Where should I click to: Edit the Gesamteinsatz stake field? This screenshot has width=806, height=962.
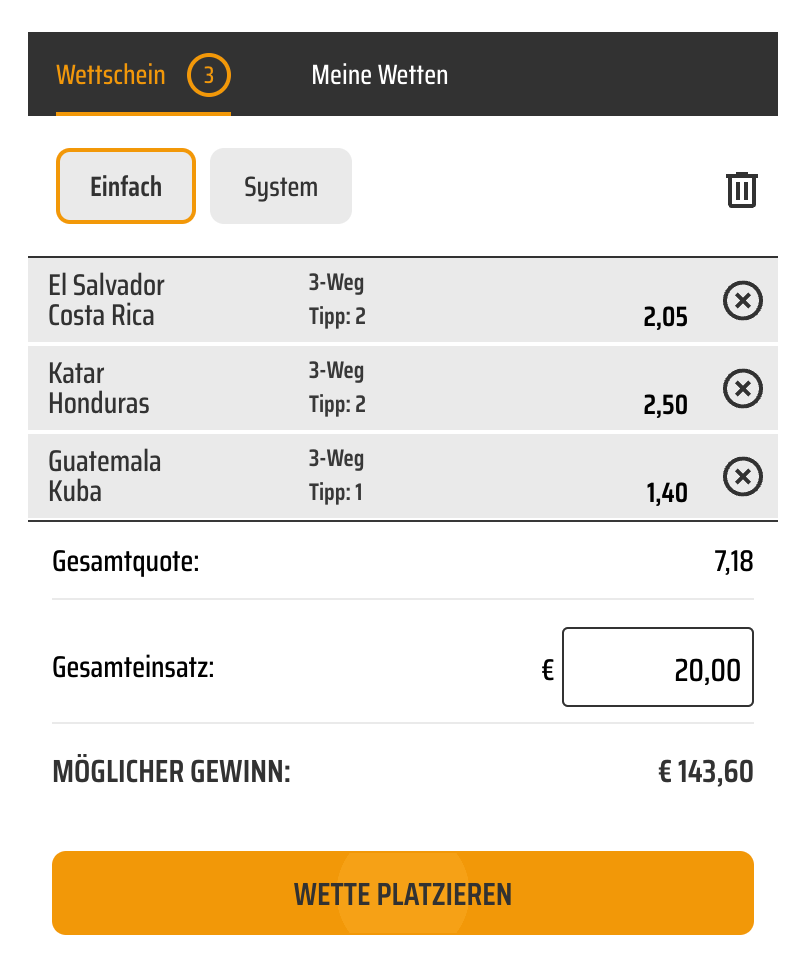[x=657, y=667]
